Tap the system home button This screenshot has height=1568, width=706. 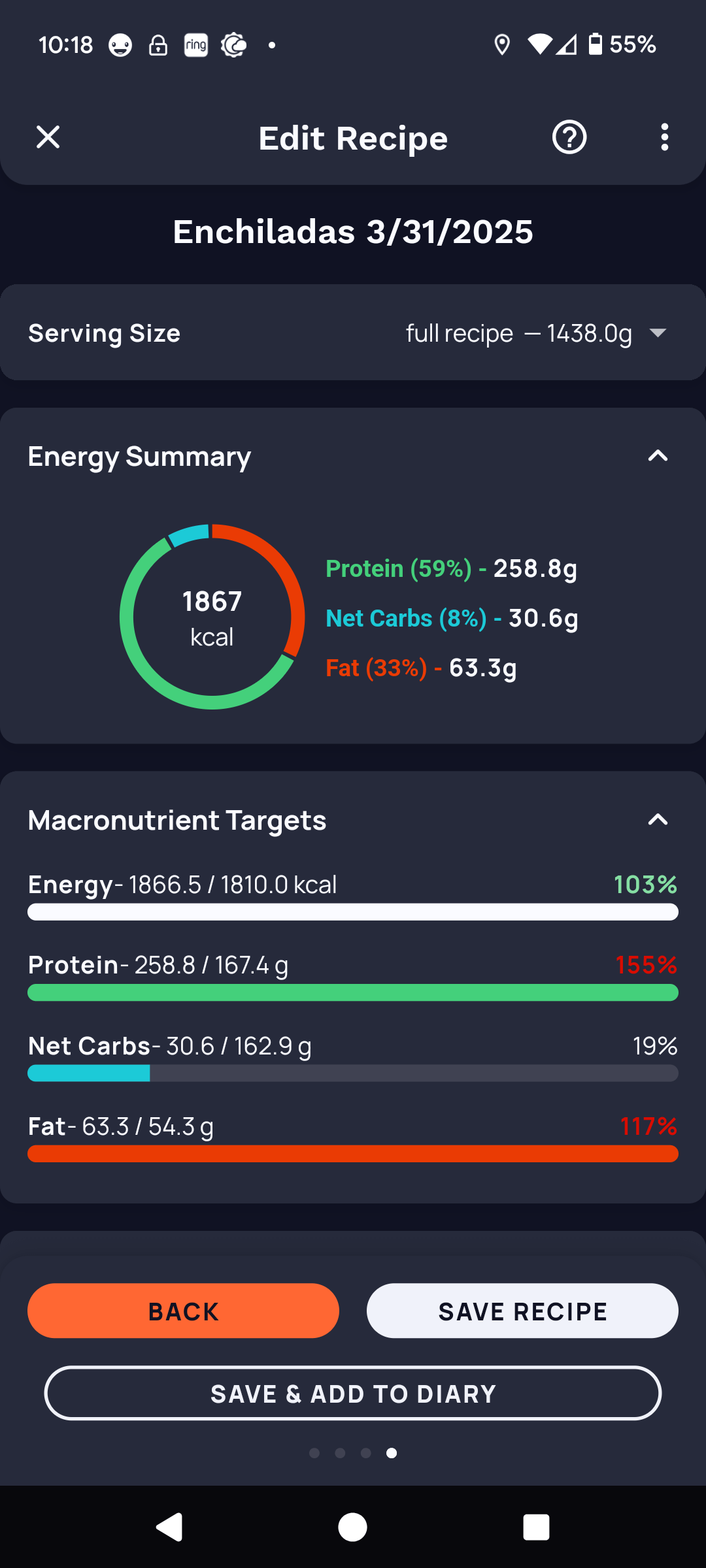(352, 1527)
